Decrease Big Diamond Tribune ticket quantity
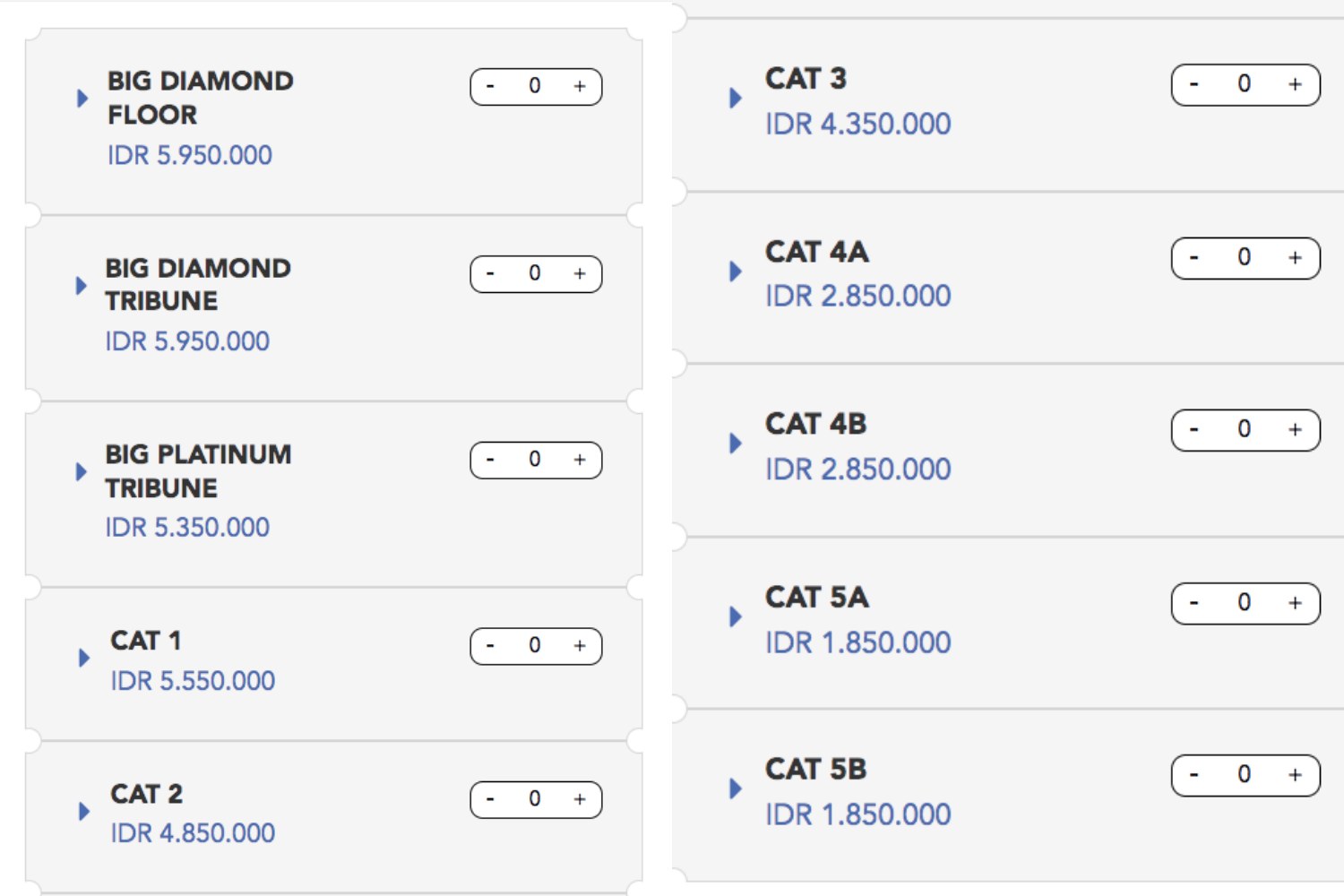 [x=490, y=273]
